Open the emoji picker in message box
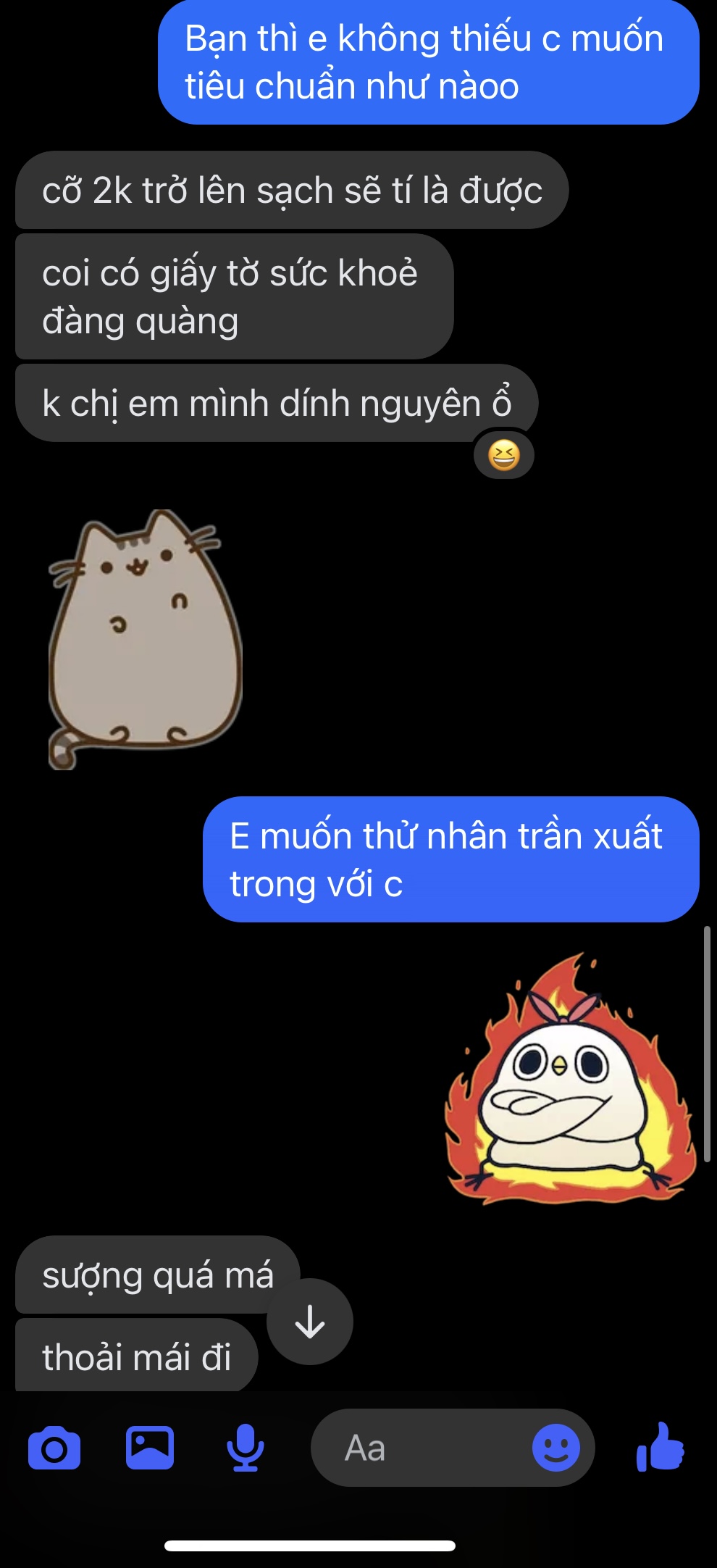This screenshot has width=717, height=1568. click(555, 1448)
